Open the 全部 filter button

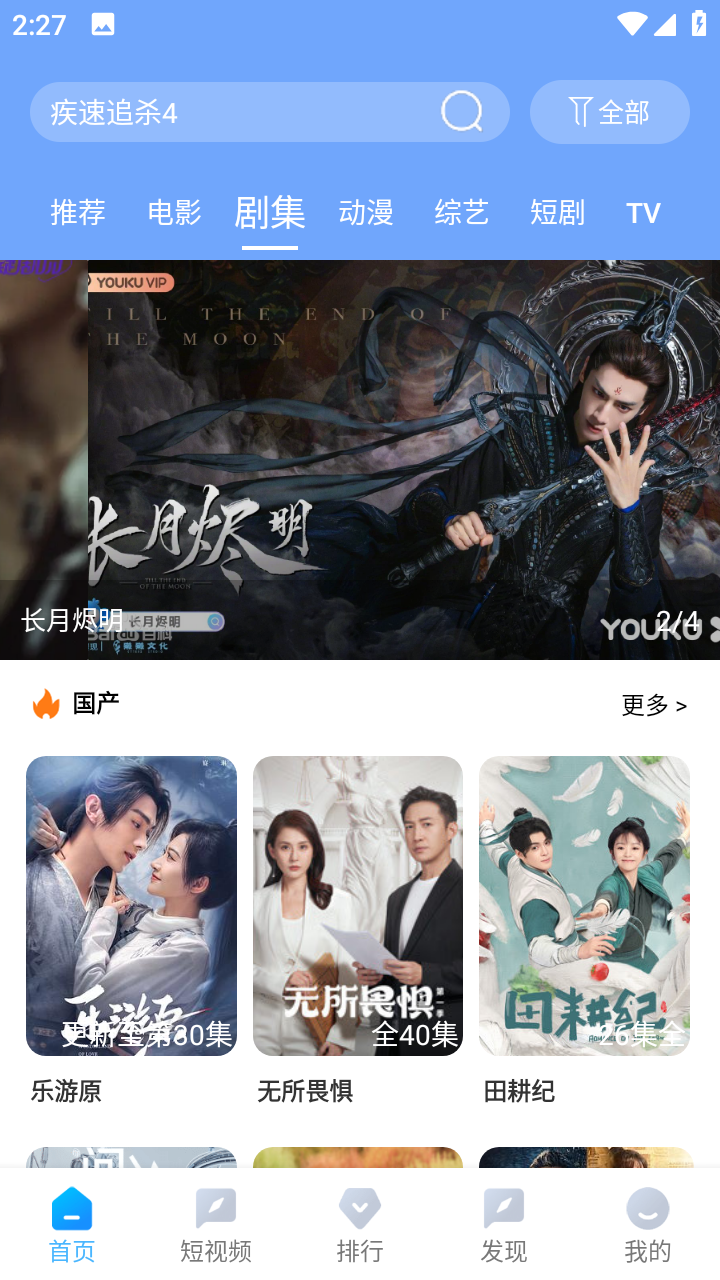(x=610, y=112)
